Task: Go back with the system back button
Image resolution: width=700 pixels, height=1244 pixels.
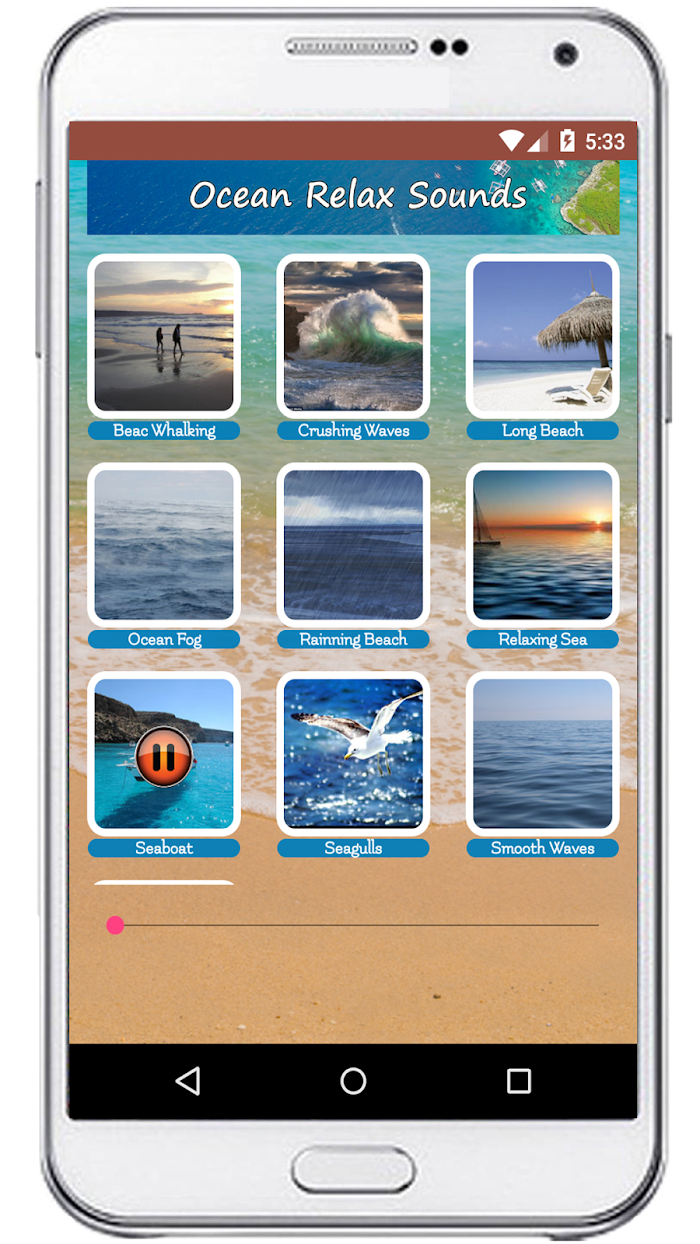Action: point(187,1080)
